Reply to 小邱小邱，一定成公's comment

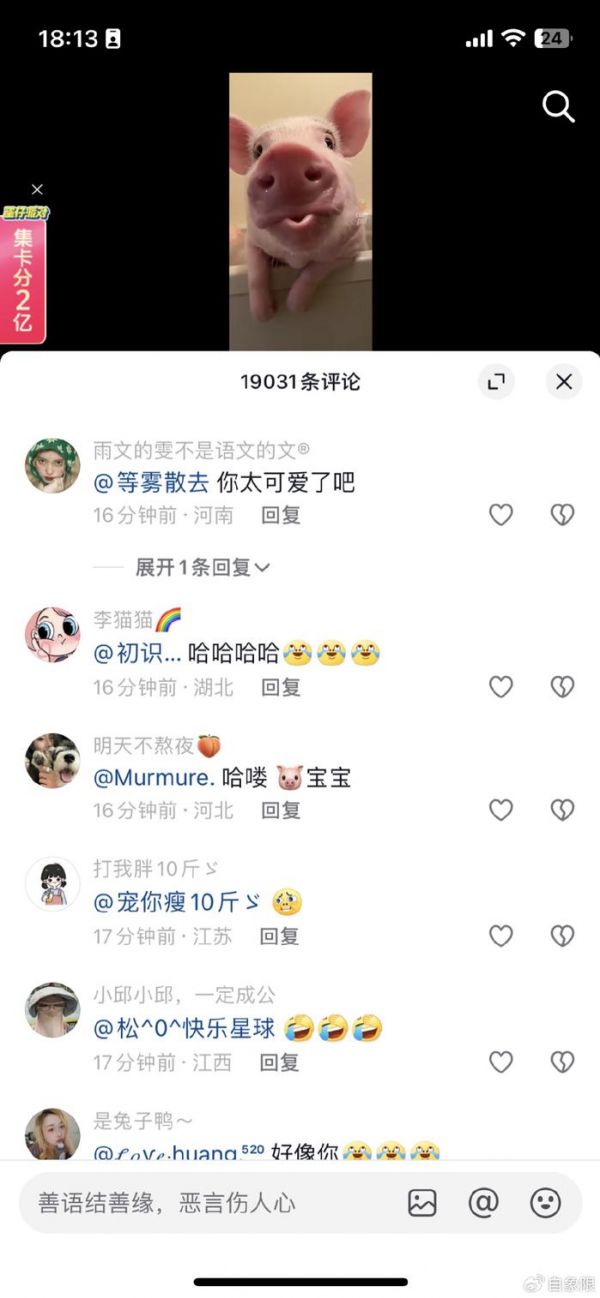coord(280,1062)
